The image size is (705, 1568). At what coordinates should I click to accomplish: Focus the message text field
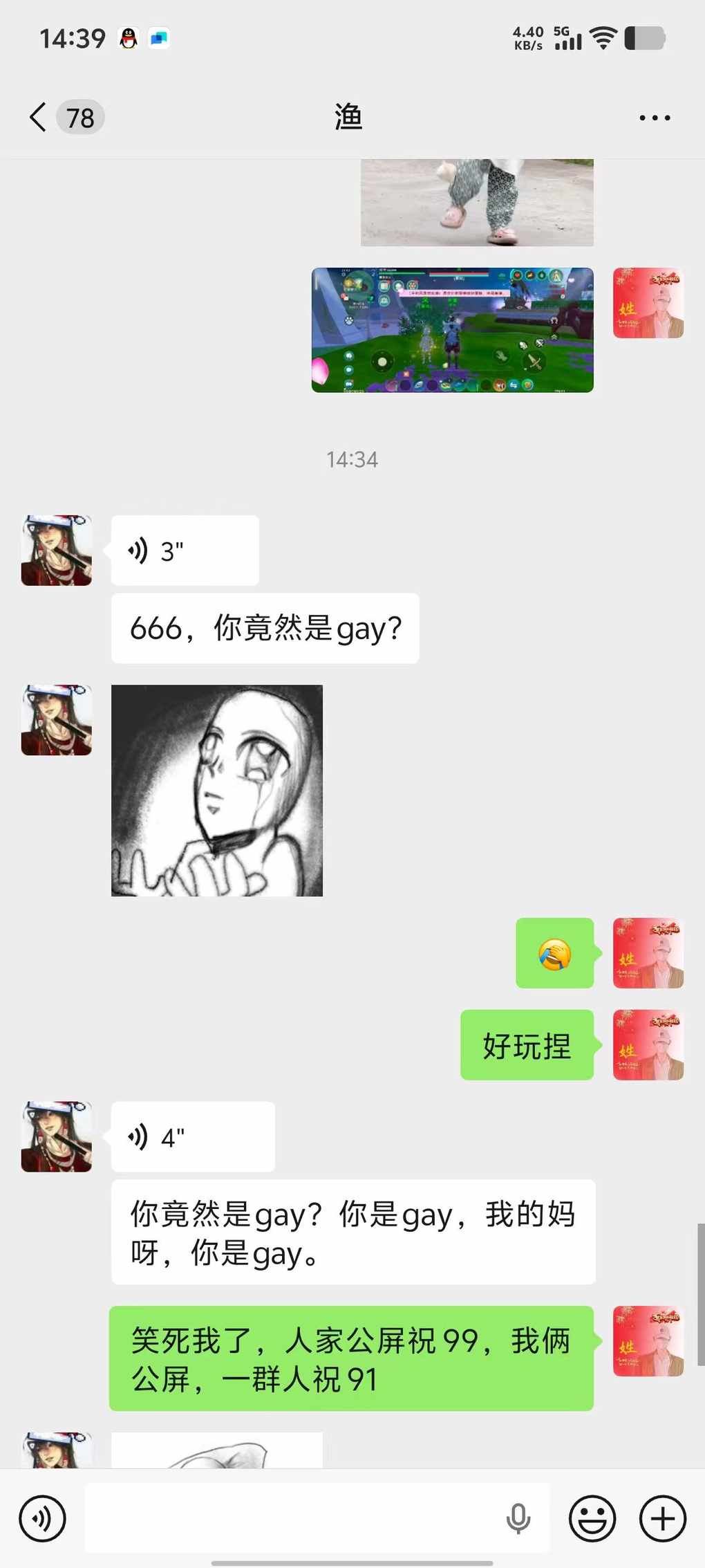(290, 1519)
